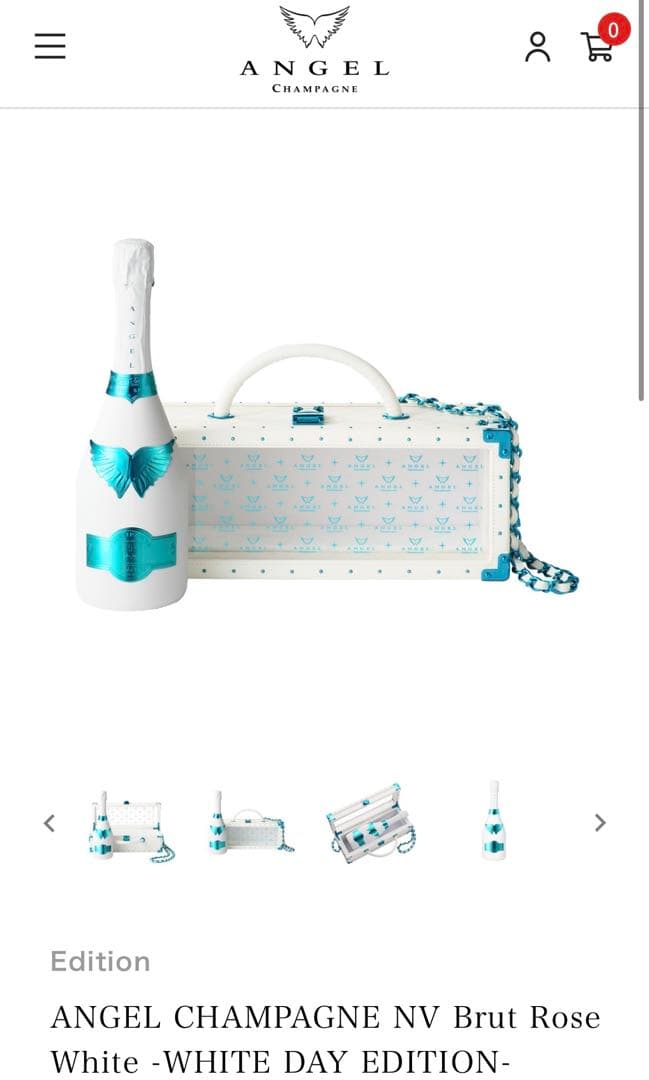
Task: Select third thumbnail showing open case
Action: coord(371,824)
